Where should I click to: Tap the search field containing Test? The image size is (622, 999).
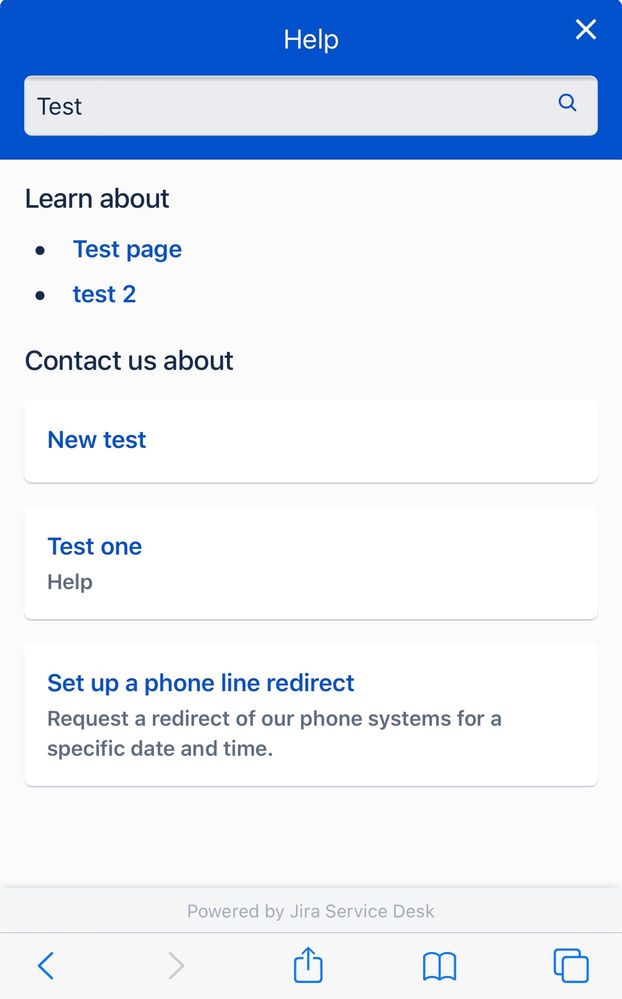pos(290,106)
